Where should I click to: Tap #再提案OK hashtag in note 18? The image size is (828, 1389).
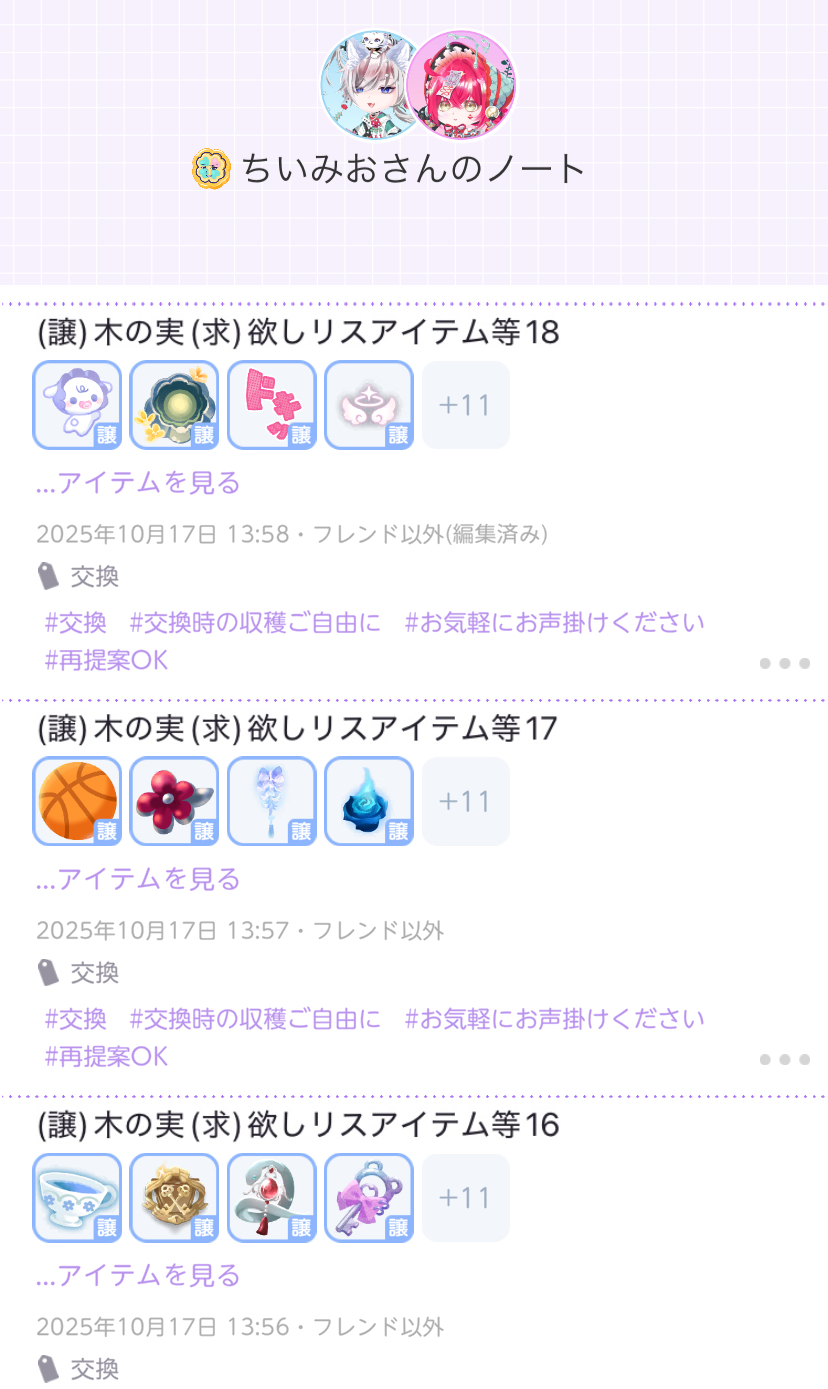tap(106, 661)
